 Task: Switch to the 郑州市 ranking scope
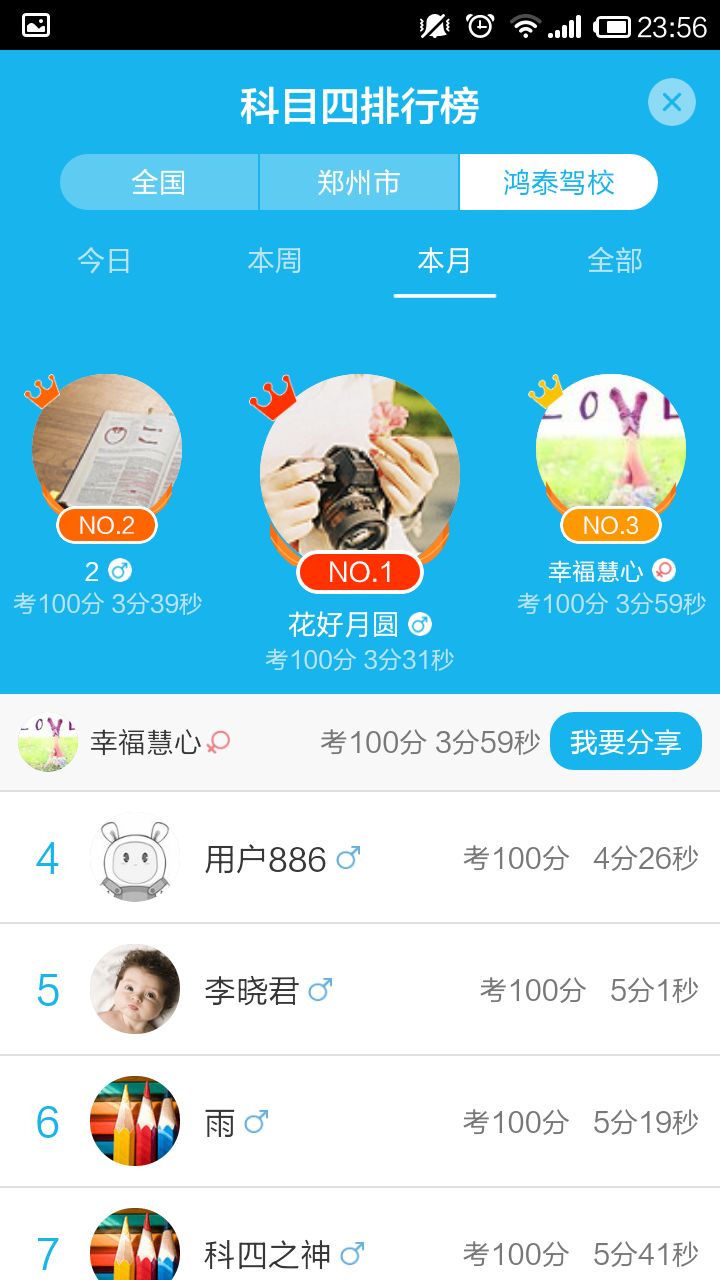pos(359,182)
